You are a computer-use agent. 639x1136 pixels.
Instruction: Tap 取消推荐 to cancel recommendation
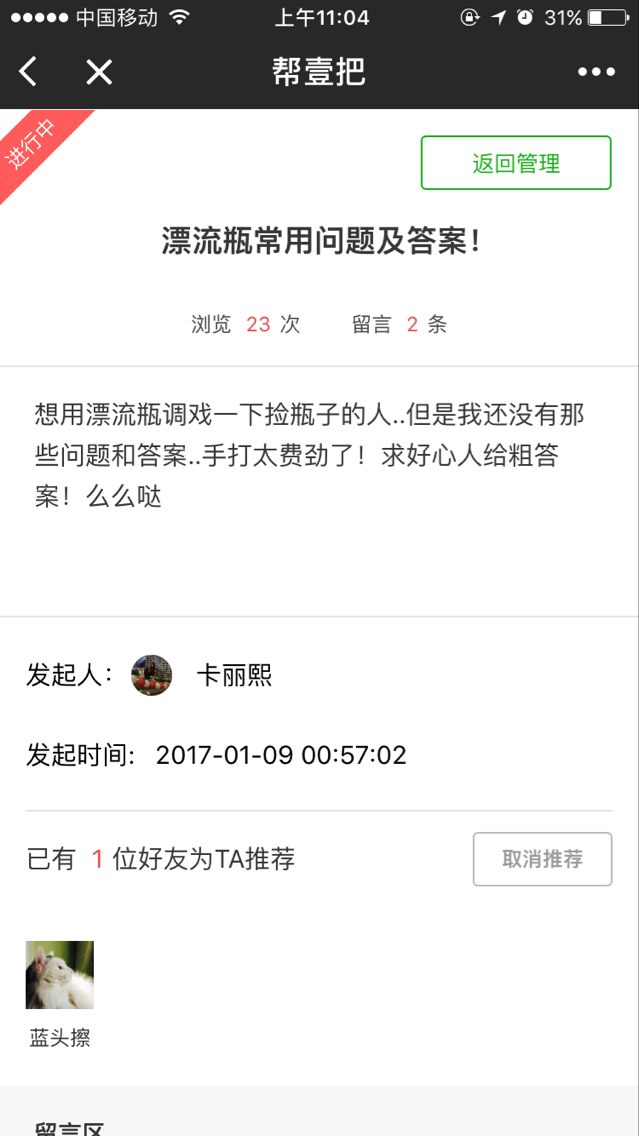[542, 859]
